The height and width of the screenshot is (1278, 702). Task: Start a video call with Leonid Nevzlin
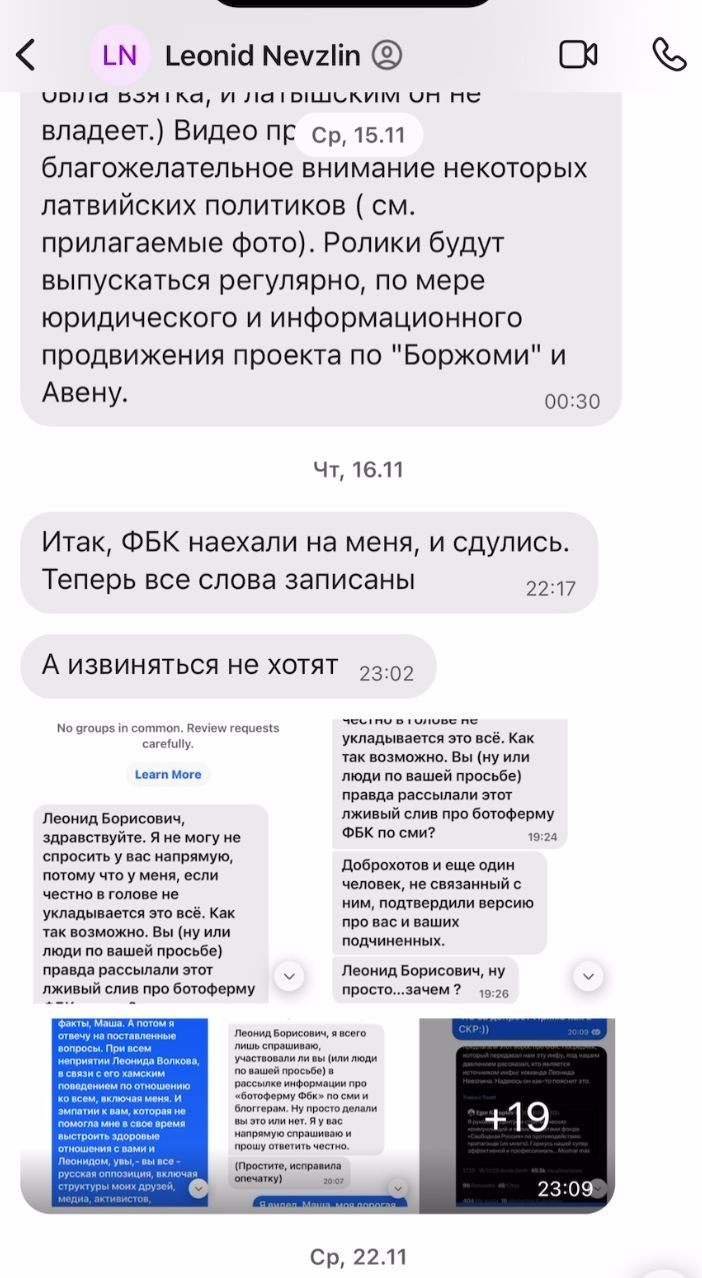tap(578, 54)
